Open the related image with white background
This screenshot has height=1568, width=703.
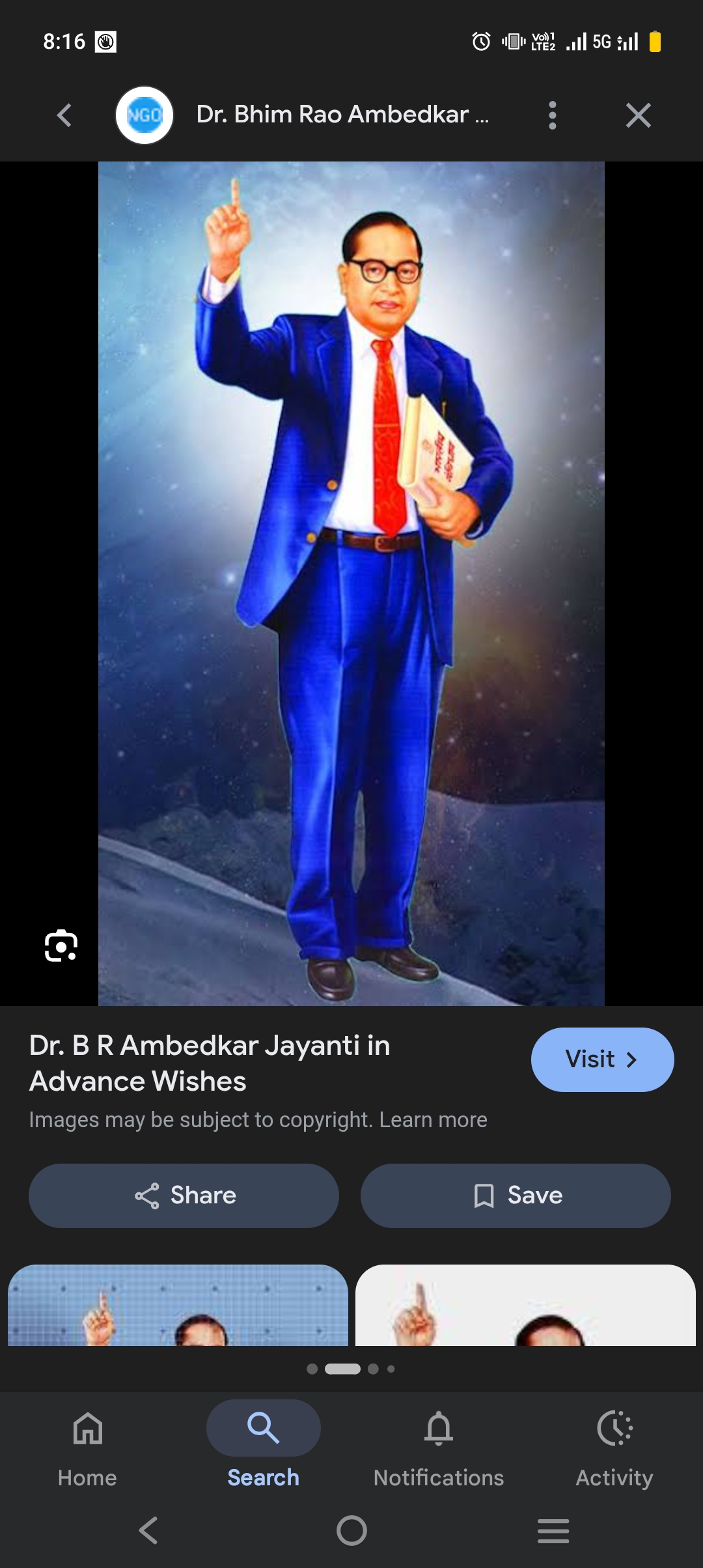click(525, 1305)
